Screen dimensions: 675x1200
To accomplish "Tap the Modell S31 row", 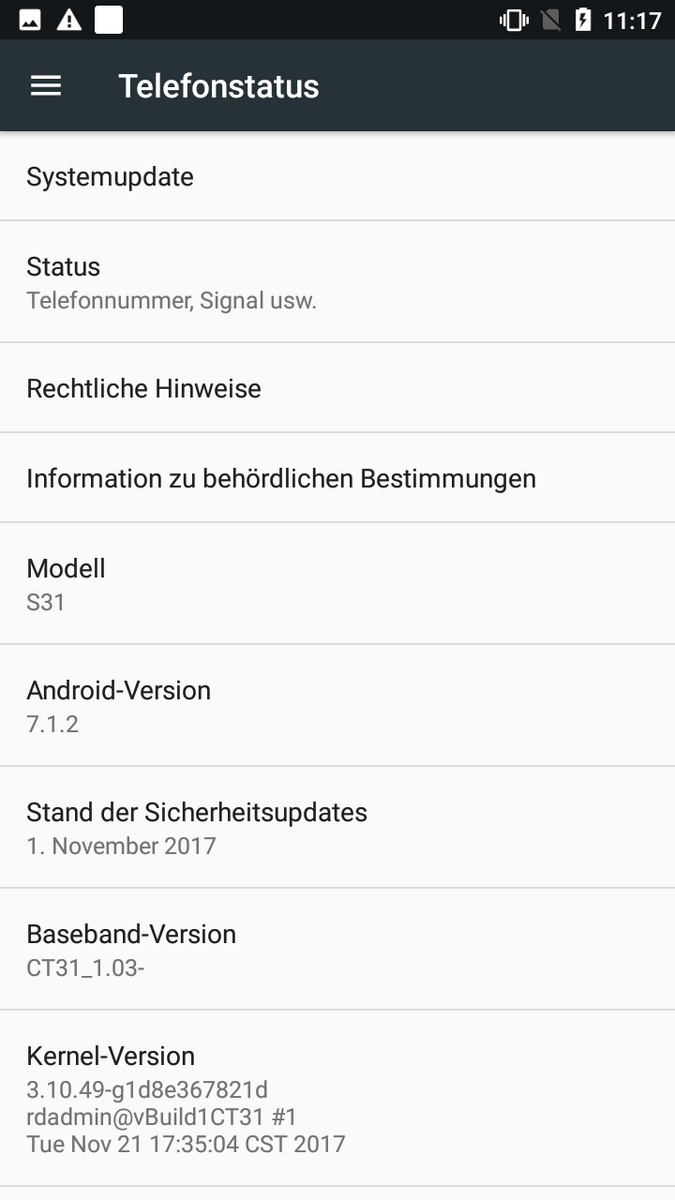I will 337,584.
